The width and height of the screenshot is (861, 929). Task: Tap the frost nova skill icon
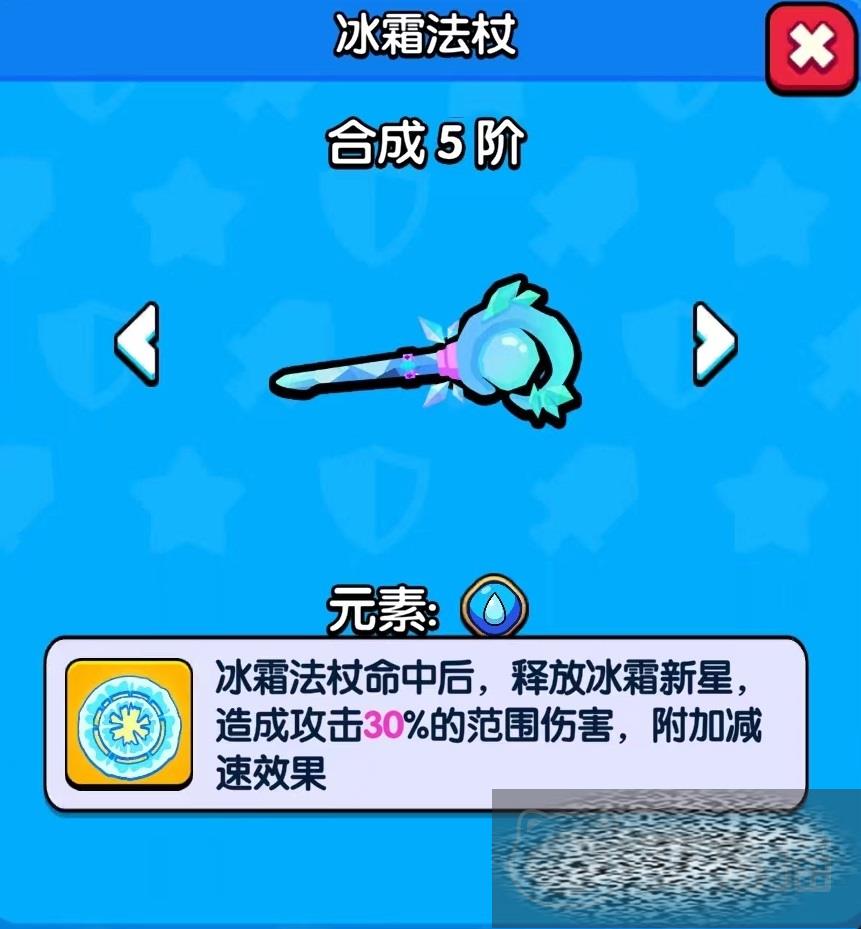click(129, 723)
